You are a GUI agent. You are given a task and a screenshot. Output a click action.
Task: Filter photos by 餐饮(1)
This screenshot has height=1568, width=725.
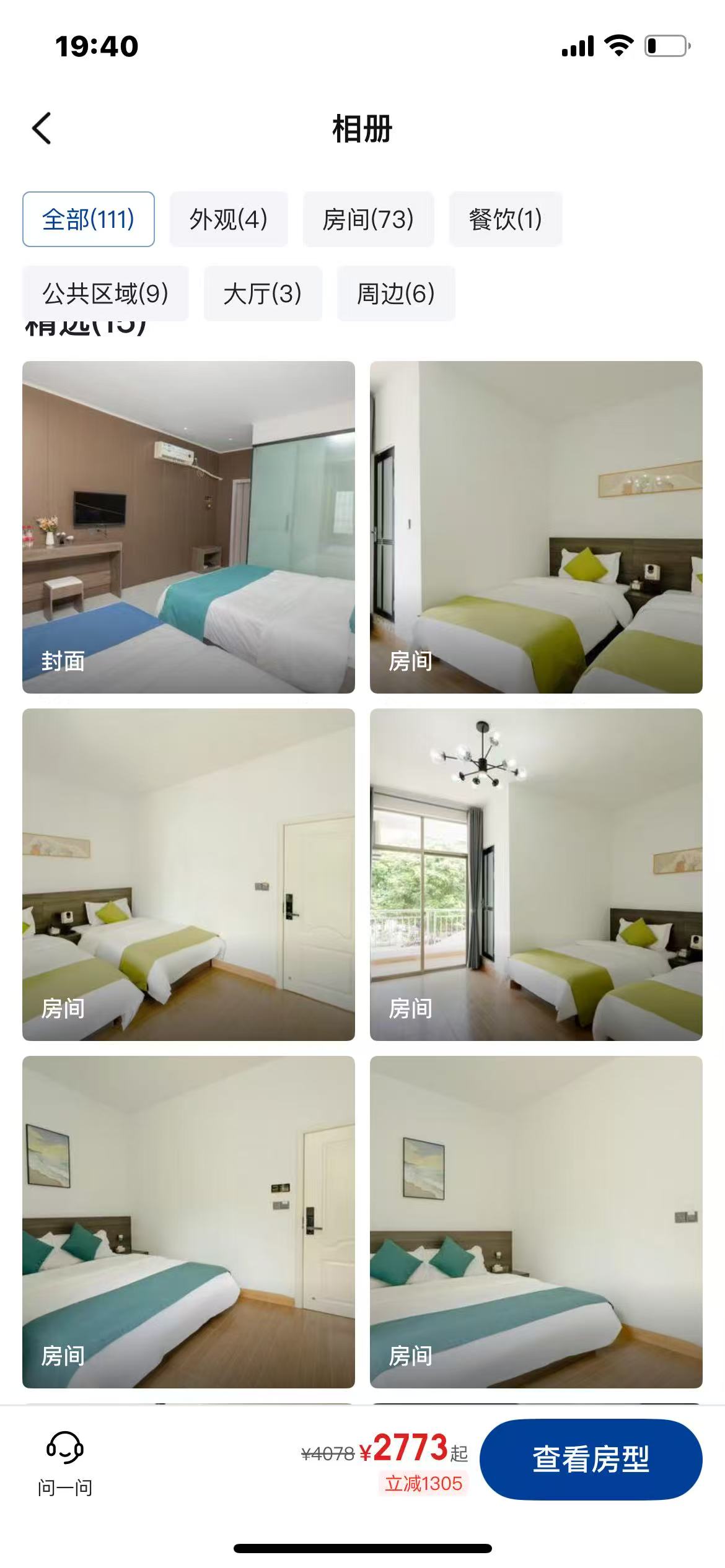point(505,219)
